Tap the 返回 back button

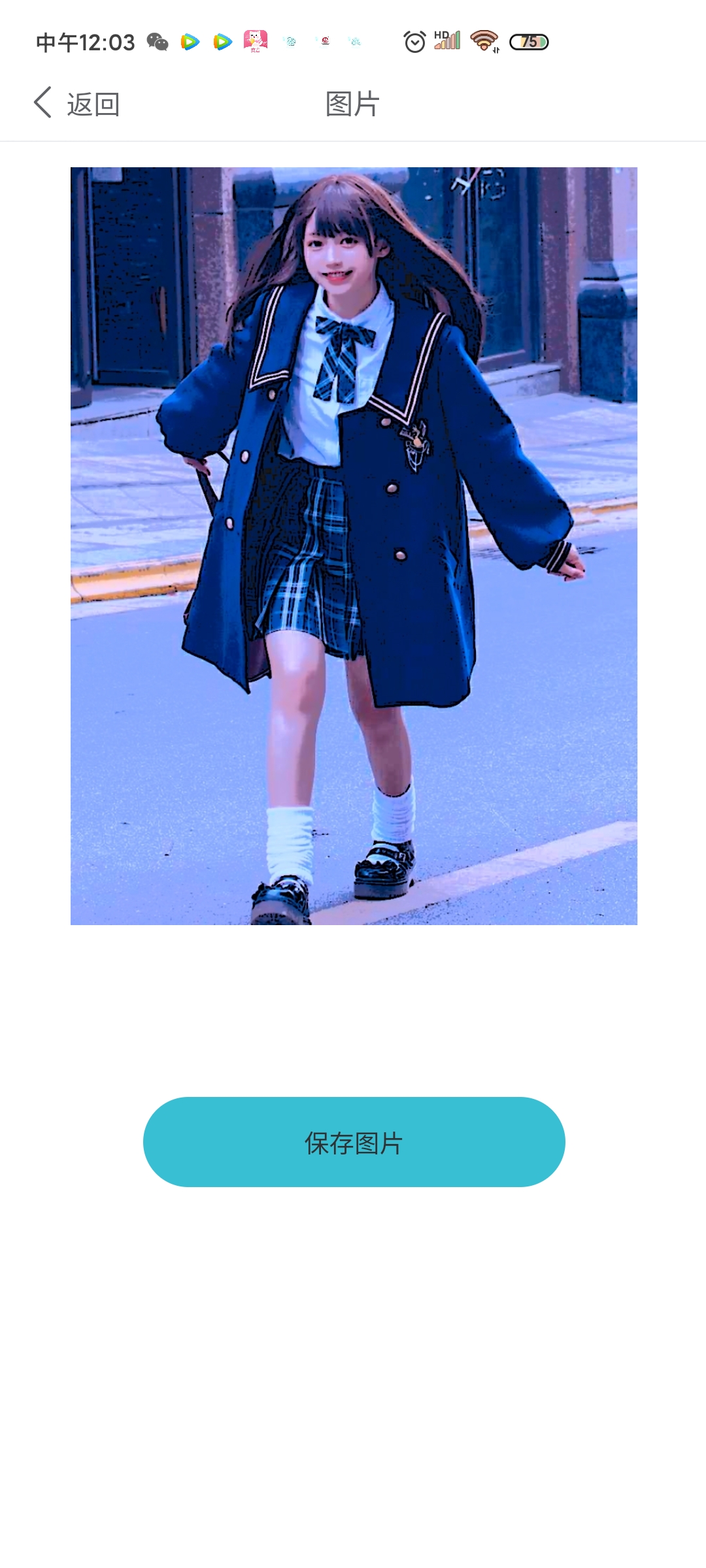click(76, 104)
